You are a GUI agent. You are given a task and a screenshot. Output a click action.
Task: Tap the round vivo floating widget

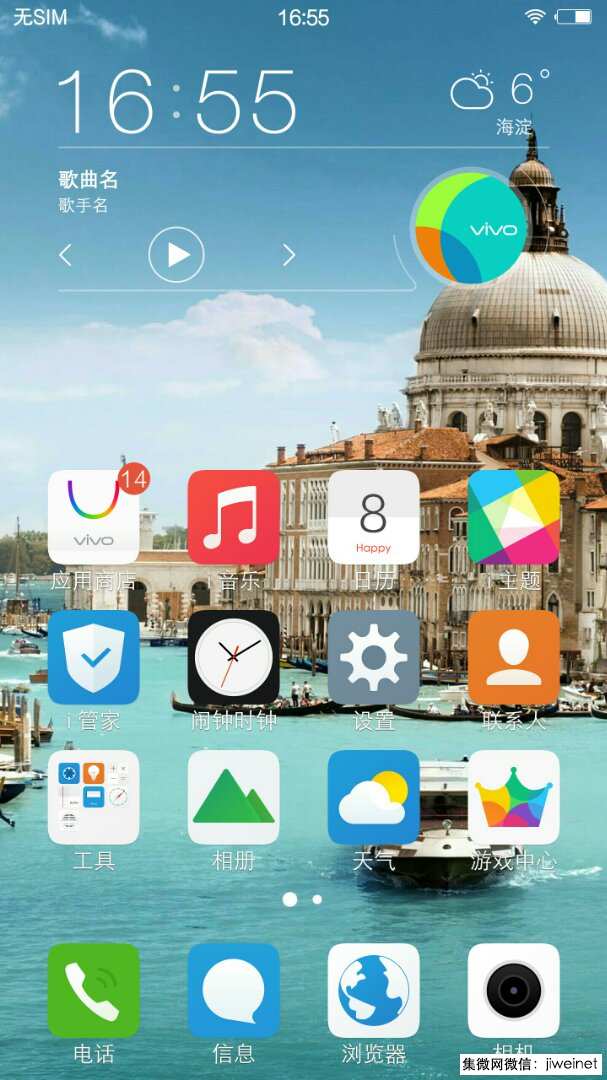click(x=469, y=228)
